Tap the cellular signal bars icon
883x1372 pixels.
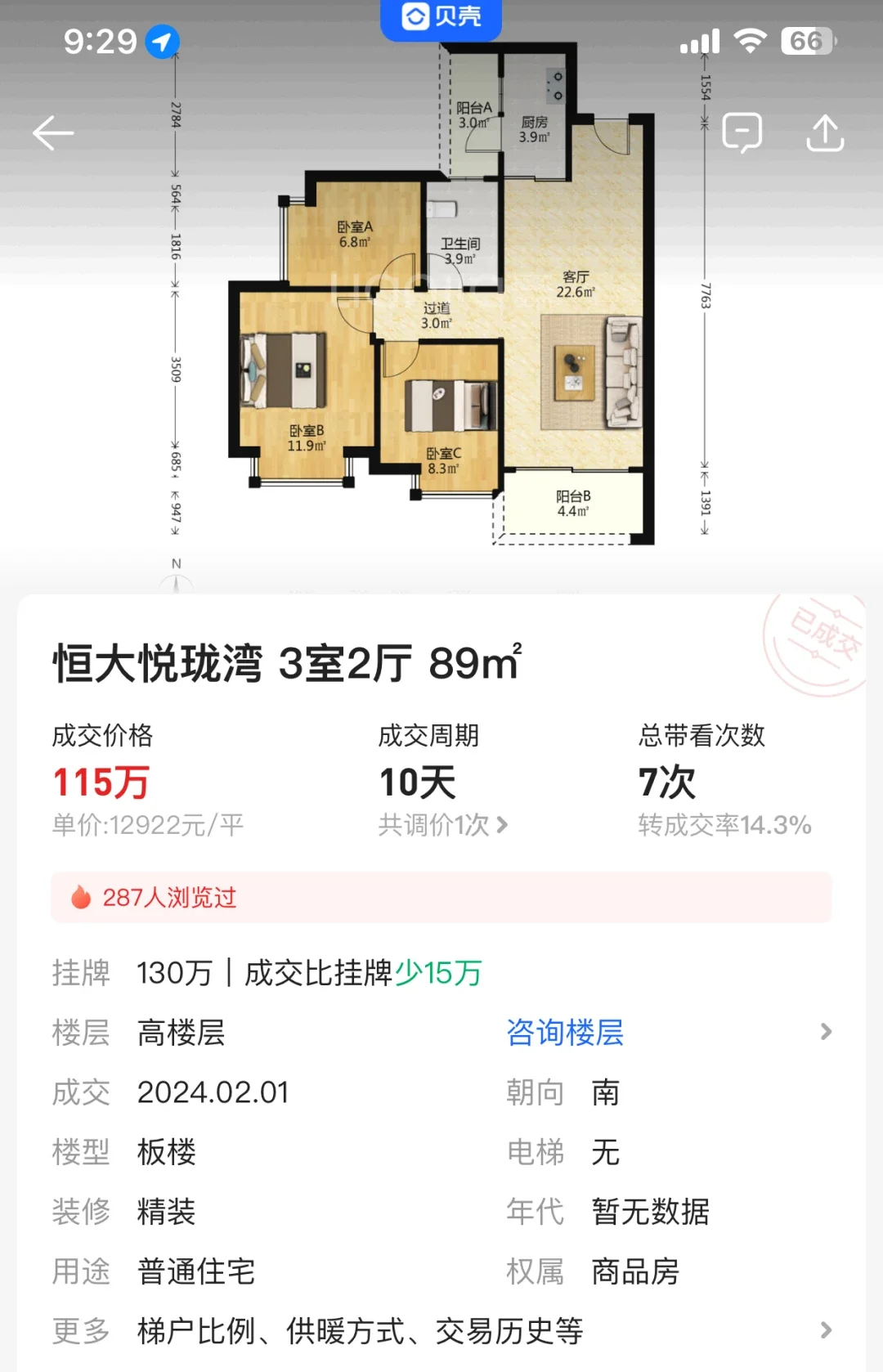[x=701, y=39]
